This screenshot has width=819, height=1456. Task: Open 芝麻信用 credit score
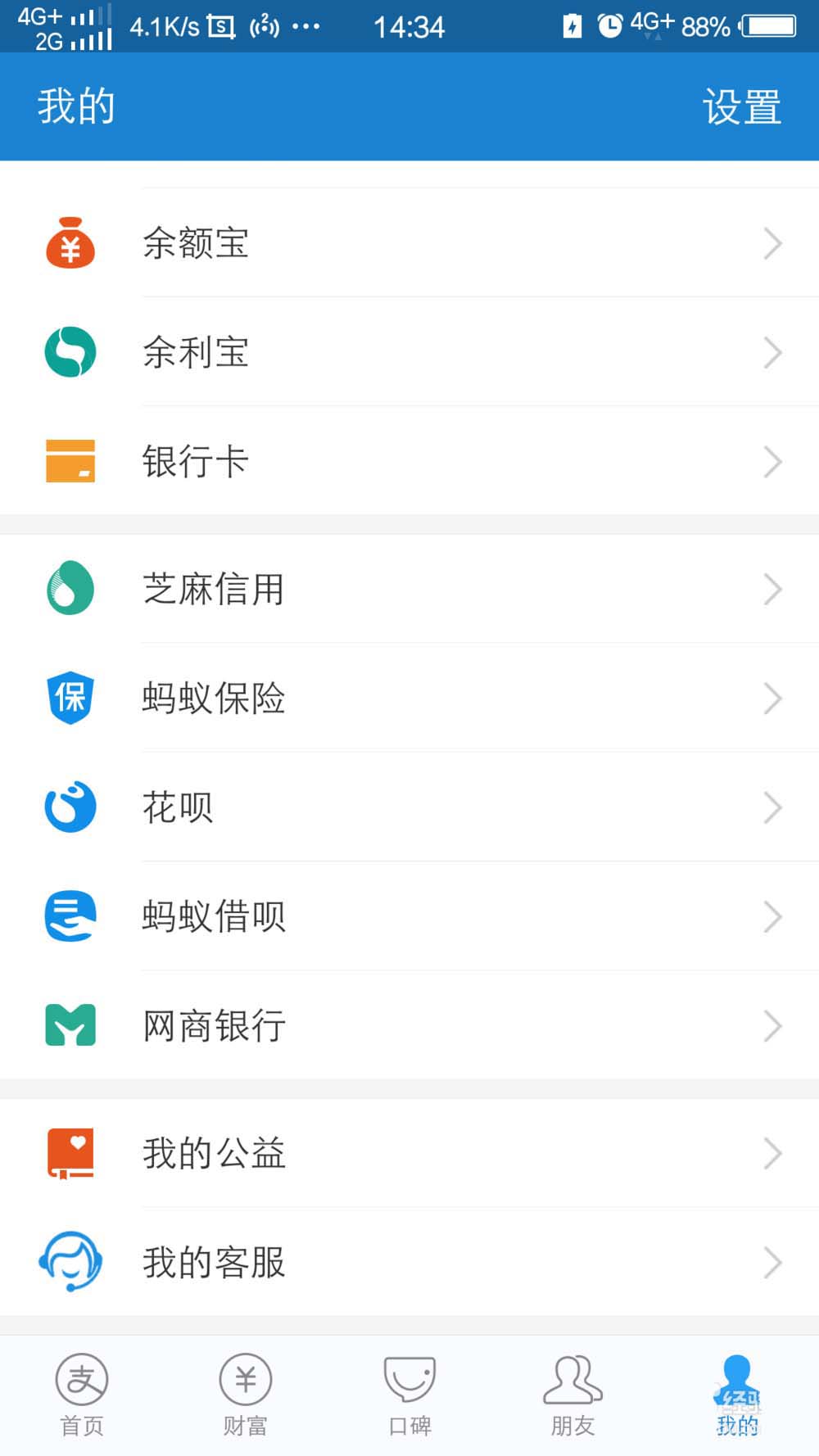point(409,589)
